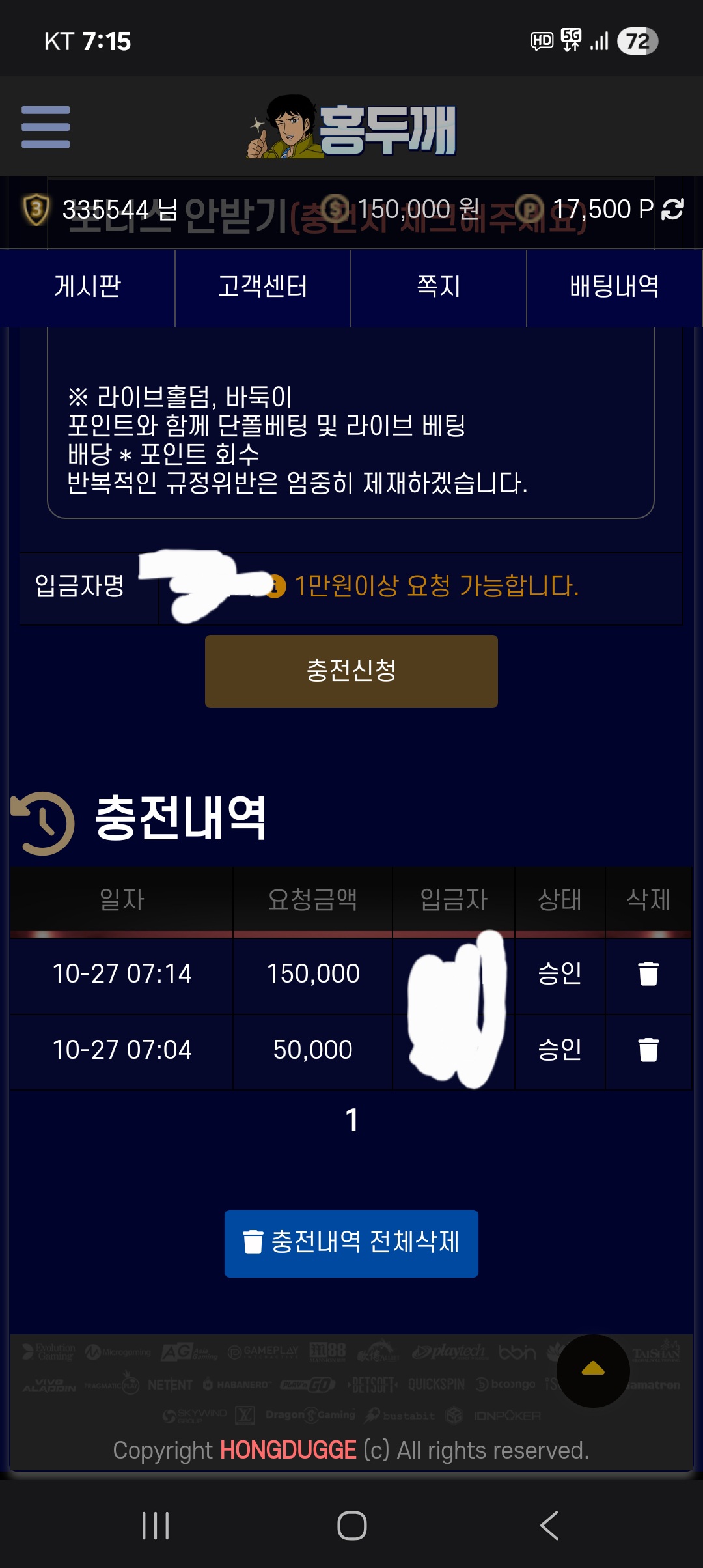
Task: Open the hamburger drawer menu
Action: (46, 127)
